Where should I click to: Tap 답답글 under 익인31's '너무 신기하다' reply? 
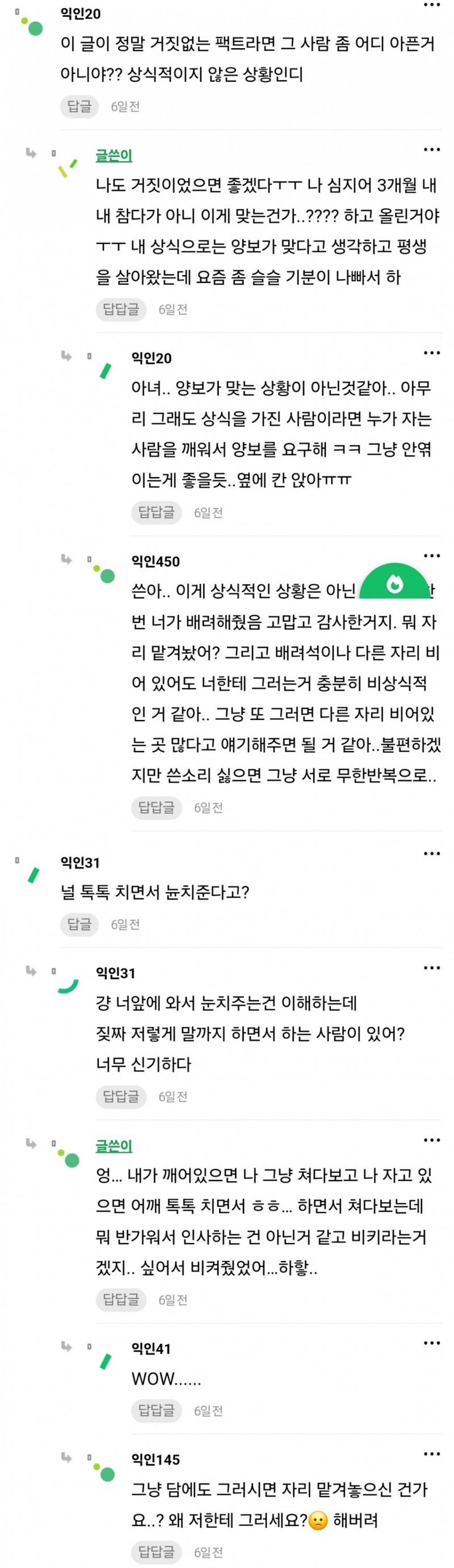(120, 1096)
